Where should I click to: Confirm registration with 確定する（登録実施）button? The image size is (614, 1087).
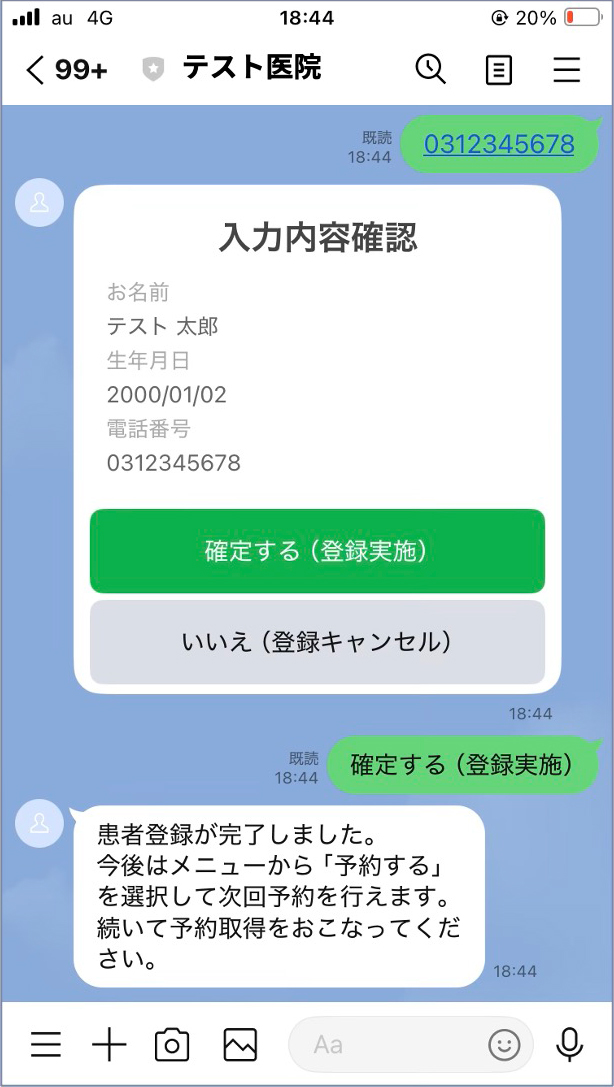pos(317,551)
